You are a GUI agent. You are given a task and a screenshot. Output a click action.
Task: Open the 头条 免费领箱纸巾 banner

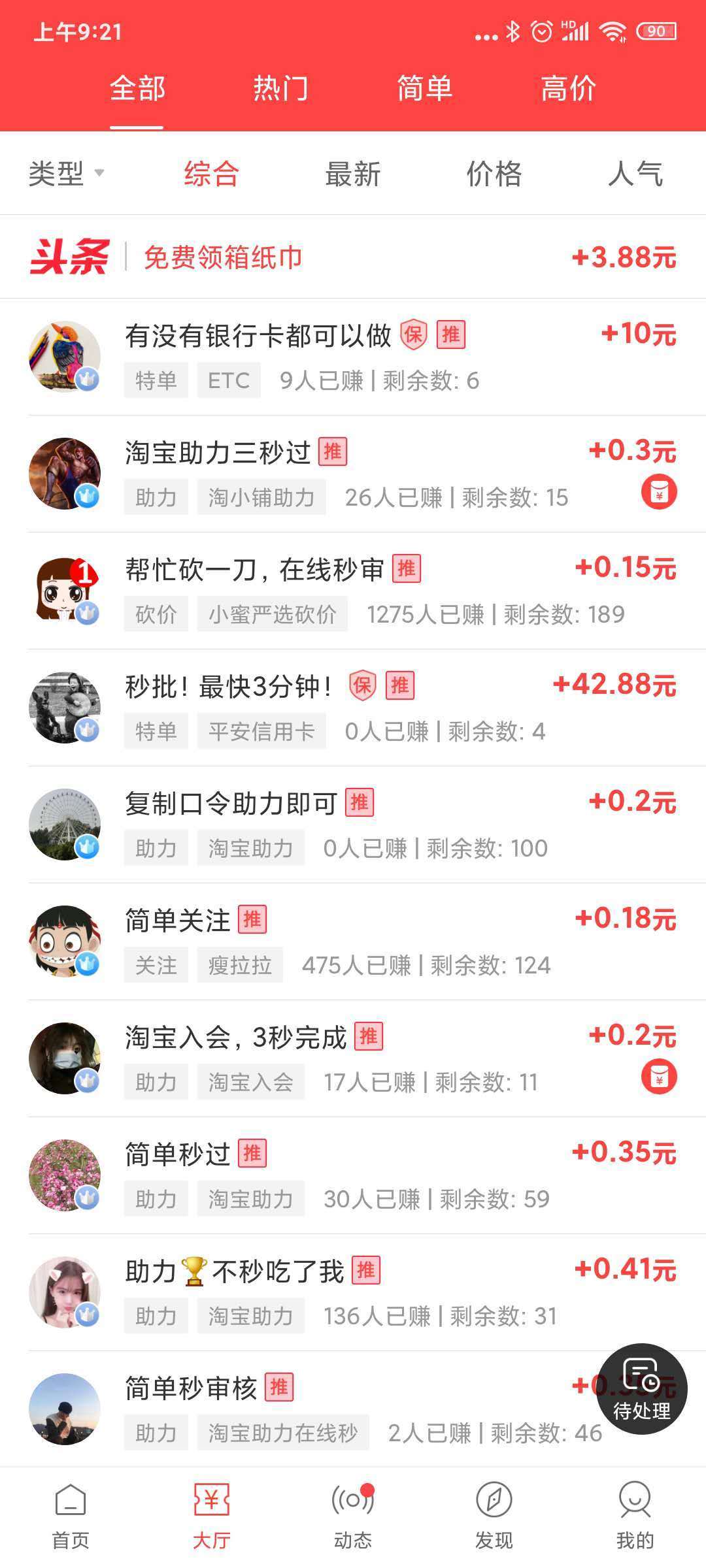(353, 257)
